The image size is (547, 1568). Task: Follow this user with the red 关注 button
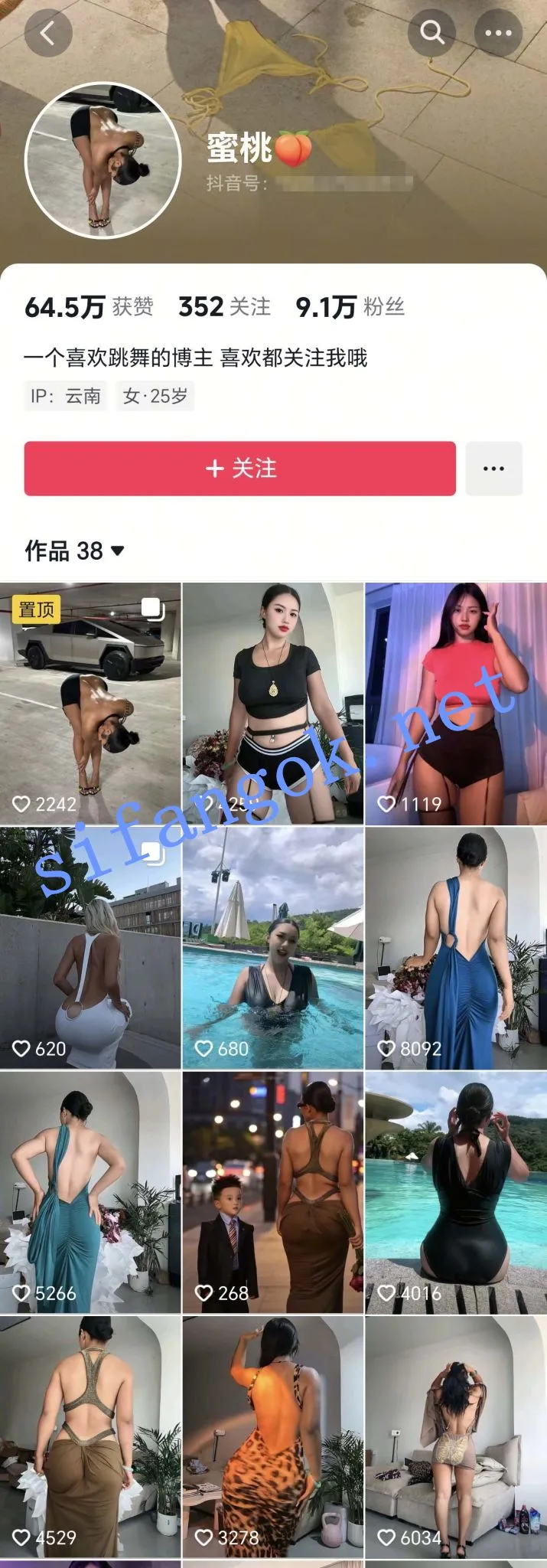239,469
